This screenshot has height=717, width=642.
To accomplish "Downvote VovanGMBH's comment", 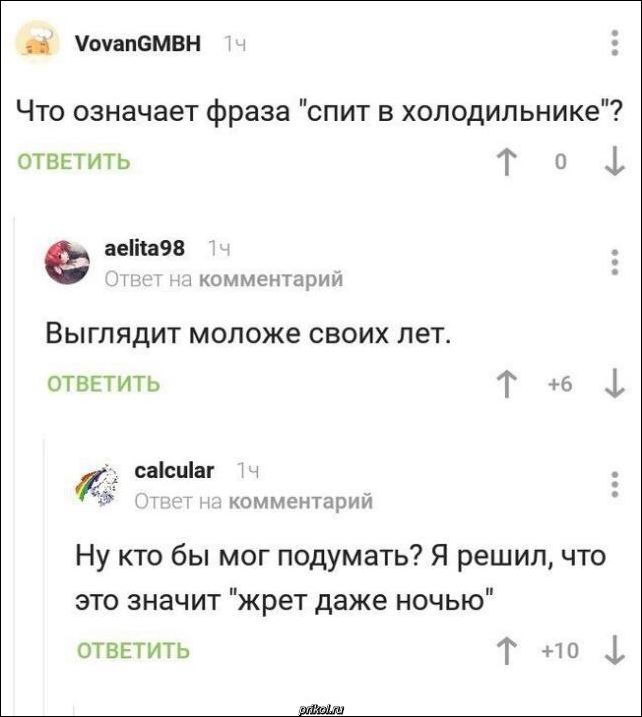I will tap(614, 161).
